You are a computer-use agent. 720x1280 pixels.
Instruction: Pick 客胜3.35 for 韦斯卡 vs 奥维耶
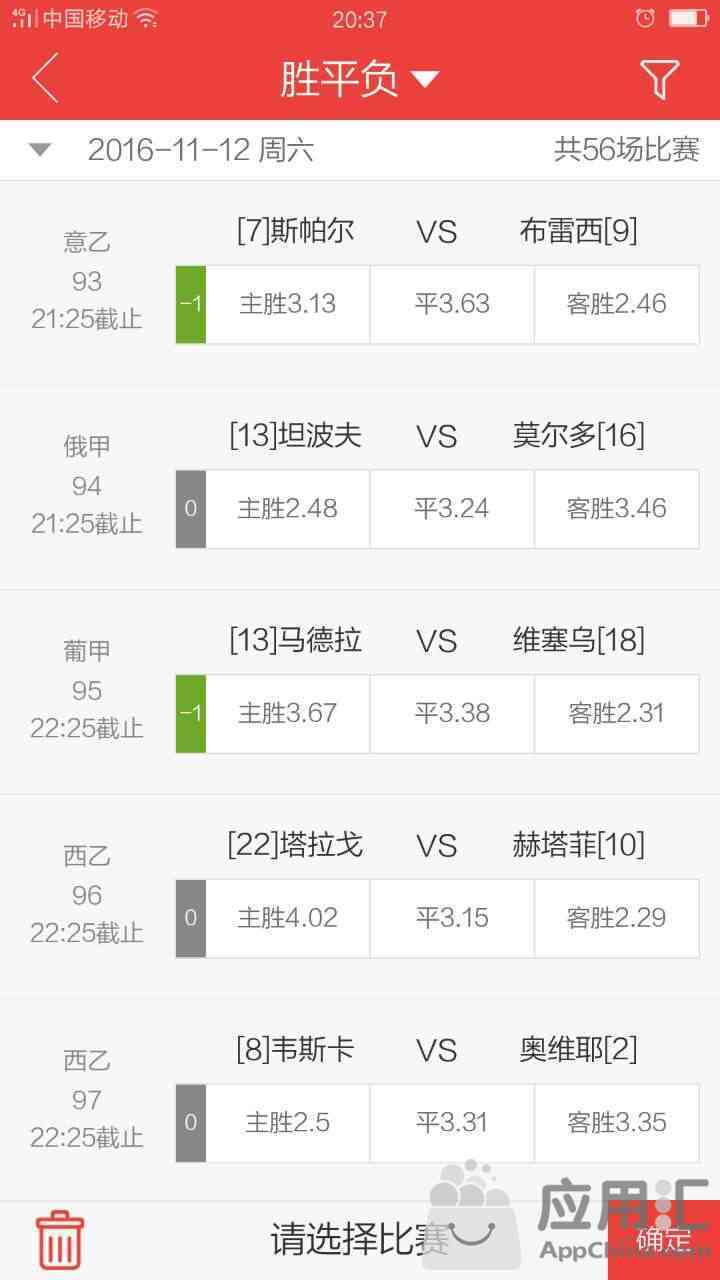pos(617,1123)
